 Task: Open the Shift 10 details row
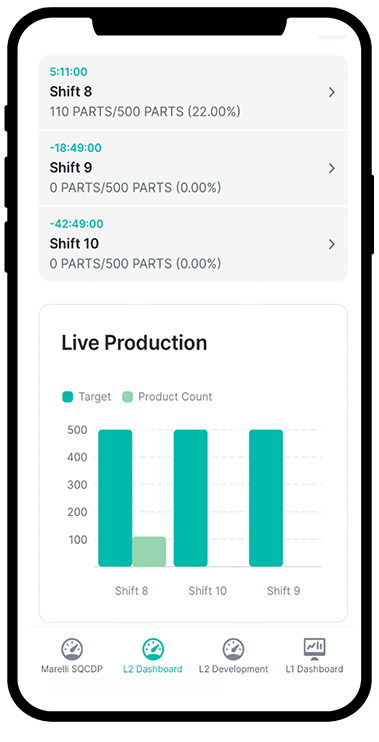pos(193,244)
